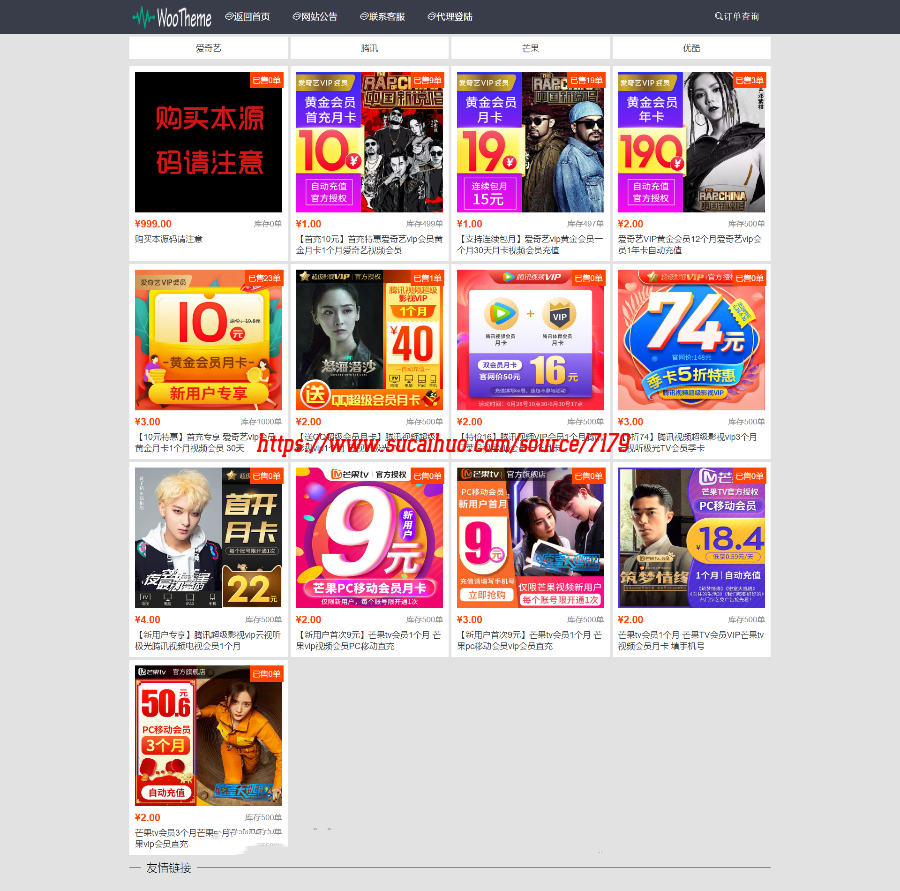Image resolution: width=900 pixels, height=891 pixels.
Task: Open 联系客服 customer service
Action: pos(383,17)
